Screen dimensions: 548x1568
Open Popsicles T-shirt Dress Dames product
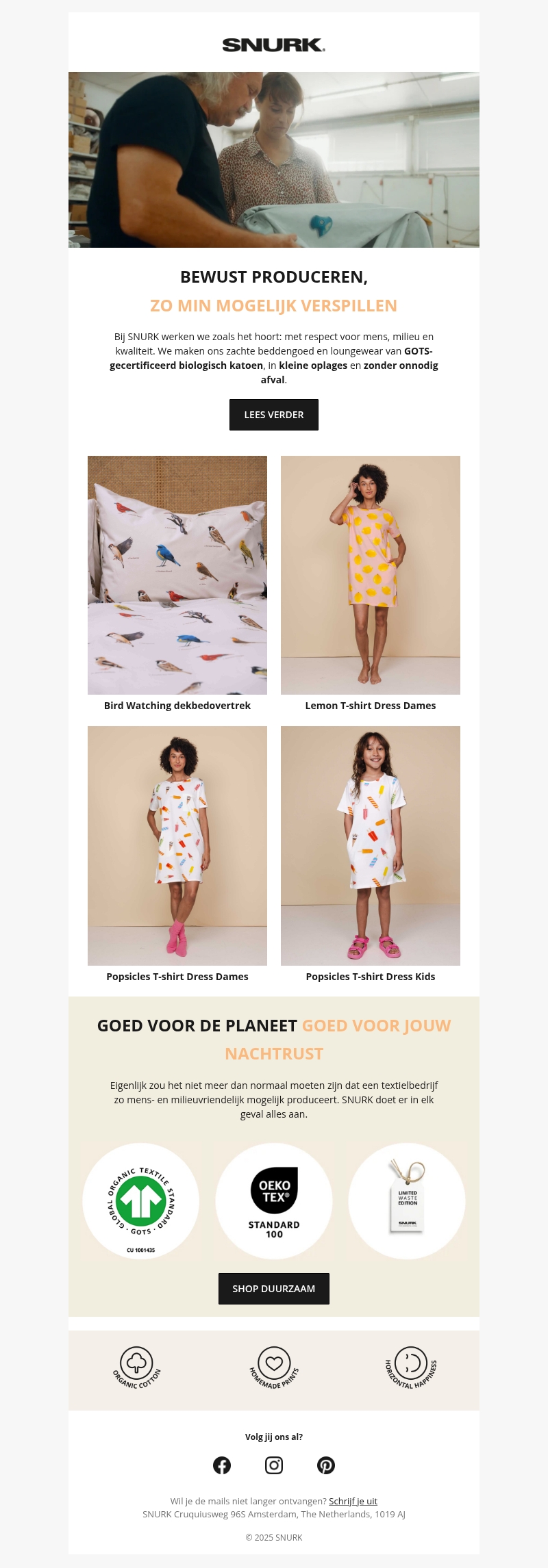click(x=177, y=845)
